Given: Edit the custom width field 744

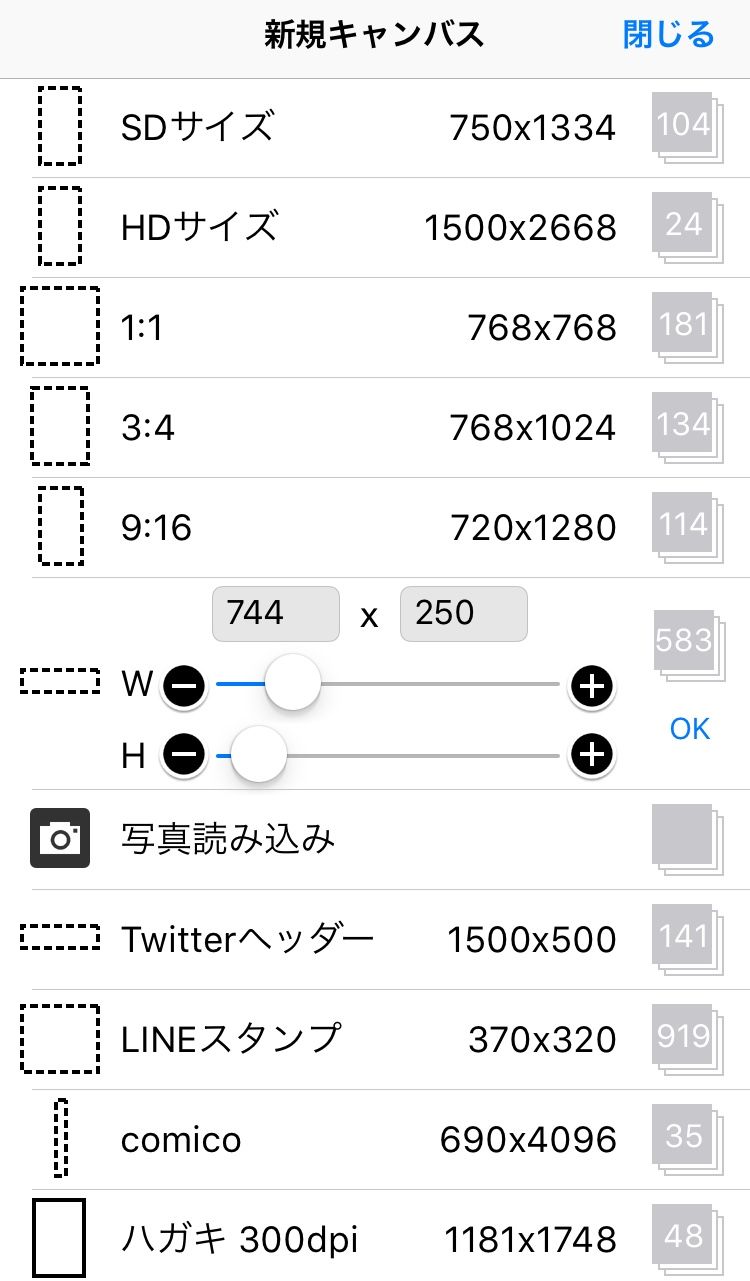Looking at the screenshot, I should (275, 613).
